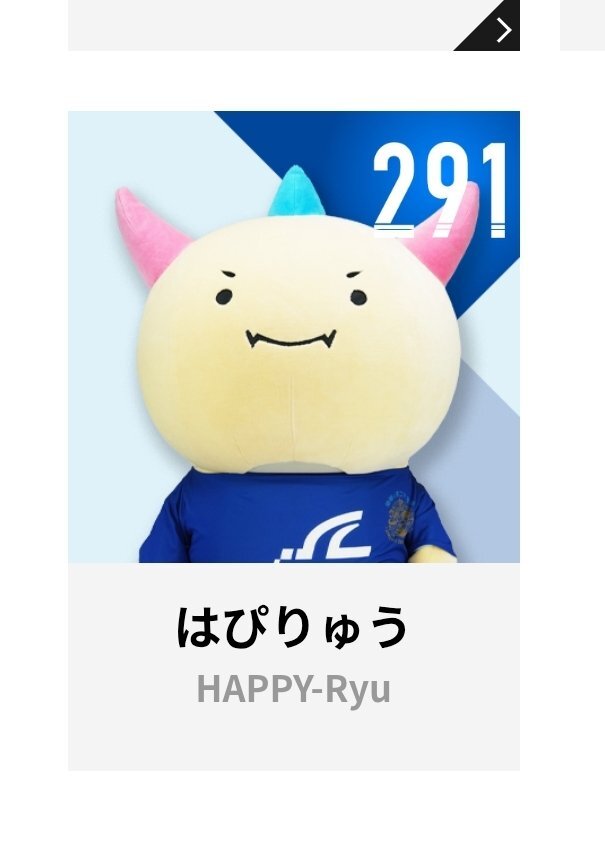Open the はぴりゅう HAPPY-Ryu mascot card
This screenshot has width=605, height=862.
coord(293,440)
